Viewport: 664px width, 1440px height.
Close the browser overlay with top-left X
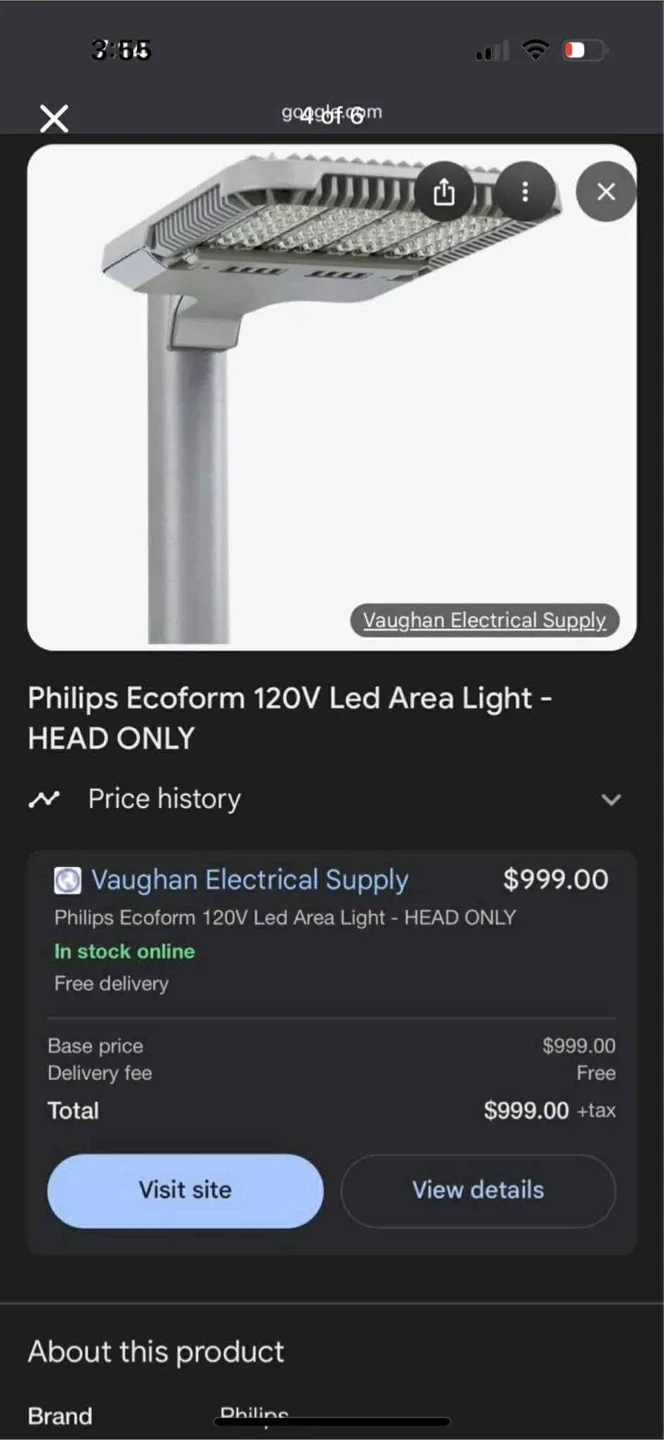click(54, 119)
